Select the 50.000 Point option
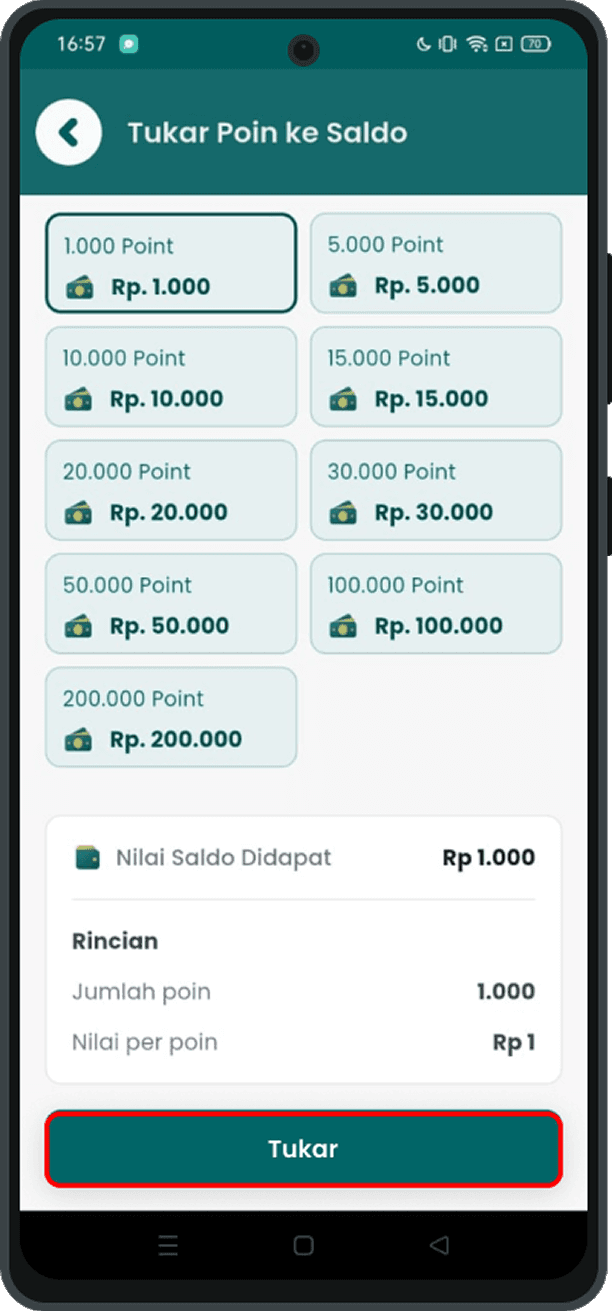 point(171,604)
